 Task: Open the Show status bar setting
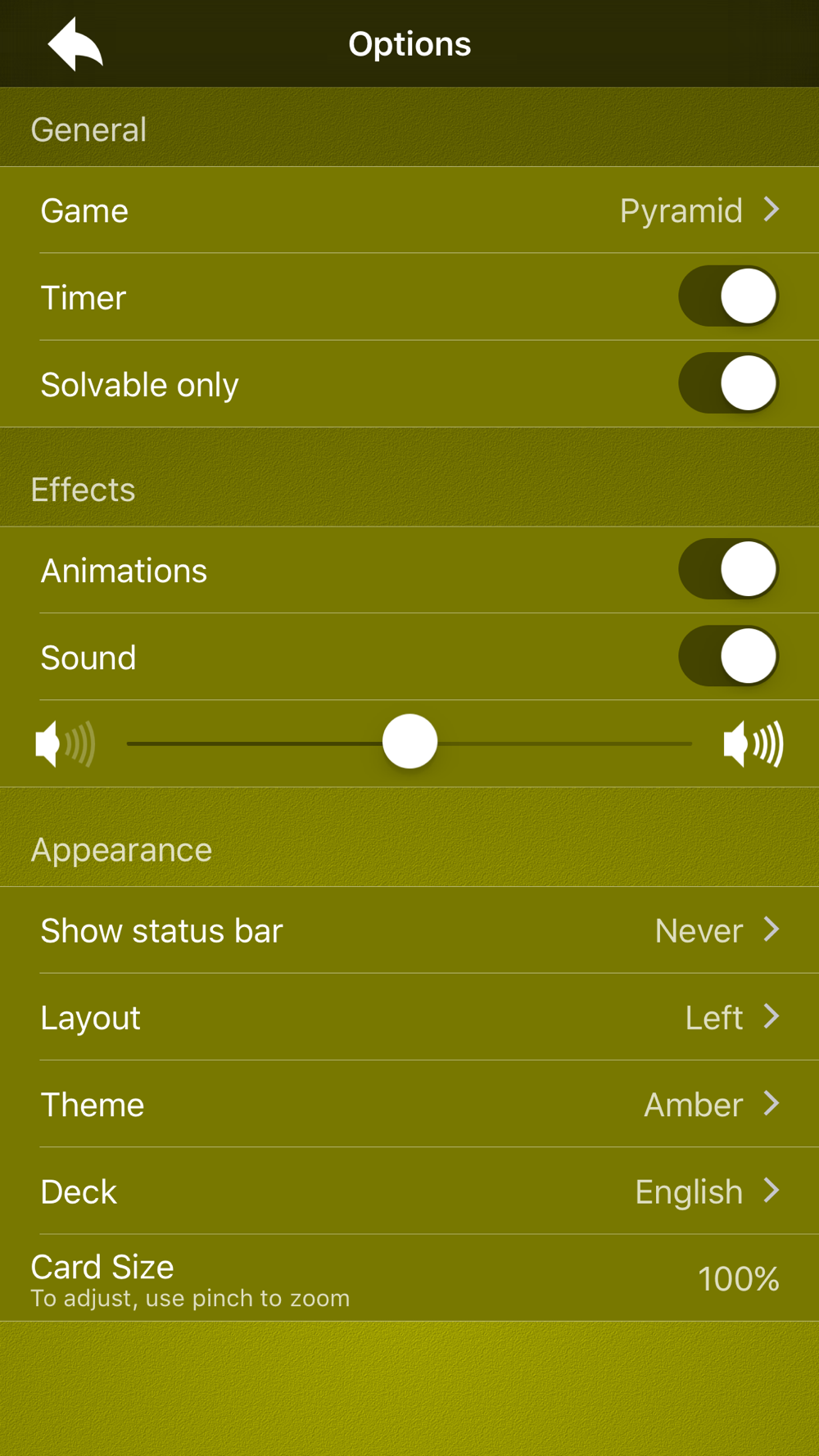tap(409, 930)
